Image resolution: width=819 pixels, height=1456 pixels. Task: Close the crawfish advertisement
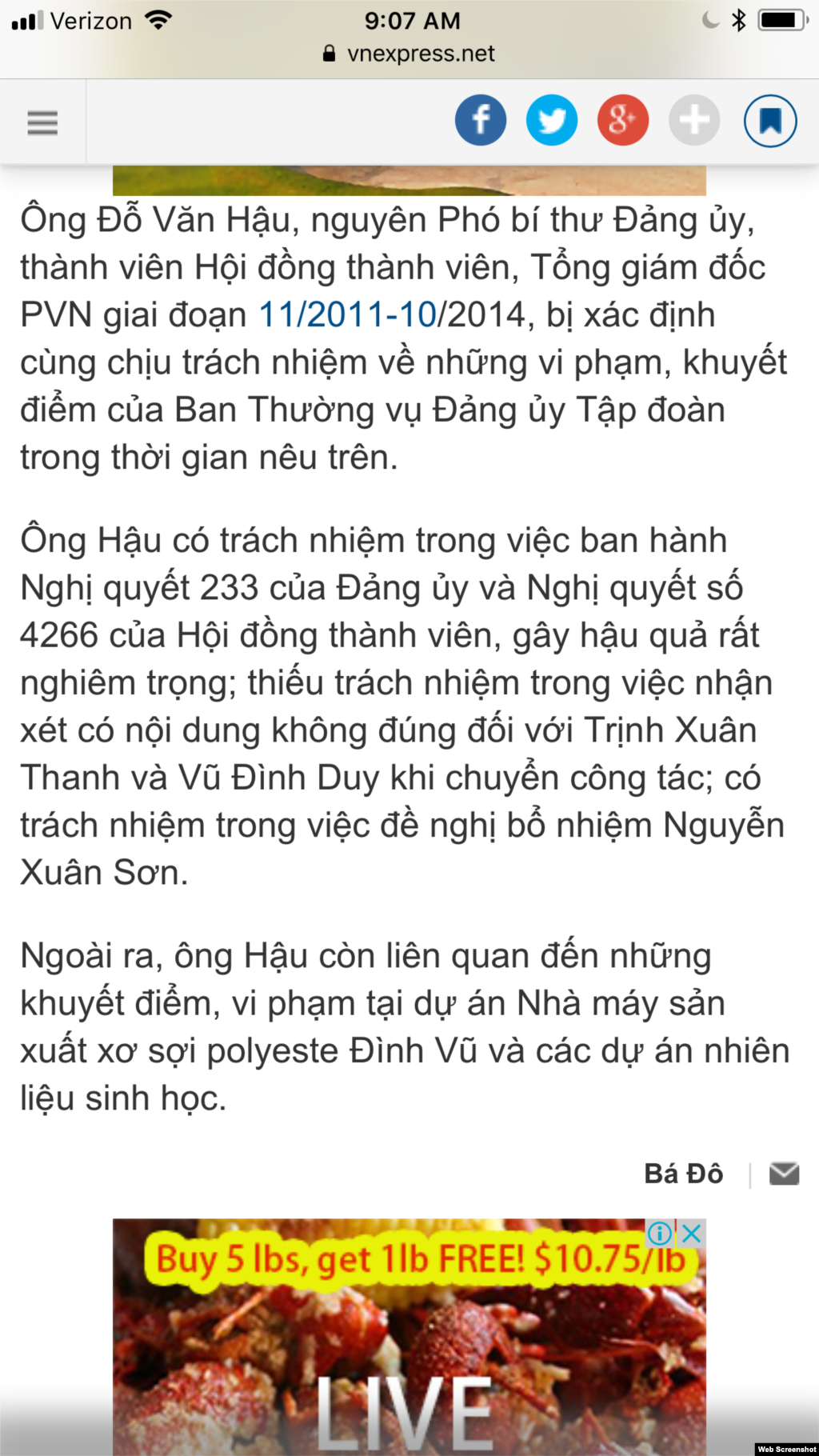click(692, 1233)
